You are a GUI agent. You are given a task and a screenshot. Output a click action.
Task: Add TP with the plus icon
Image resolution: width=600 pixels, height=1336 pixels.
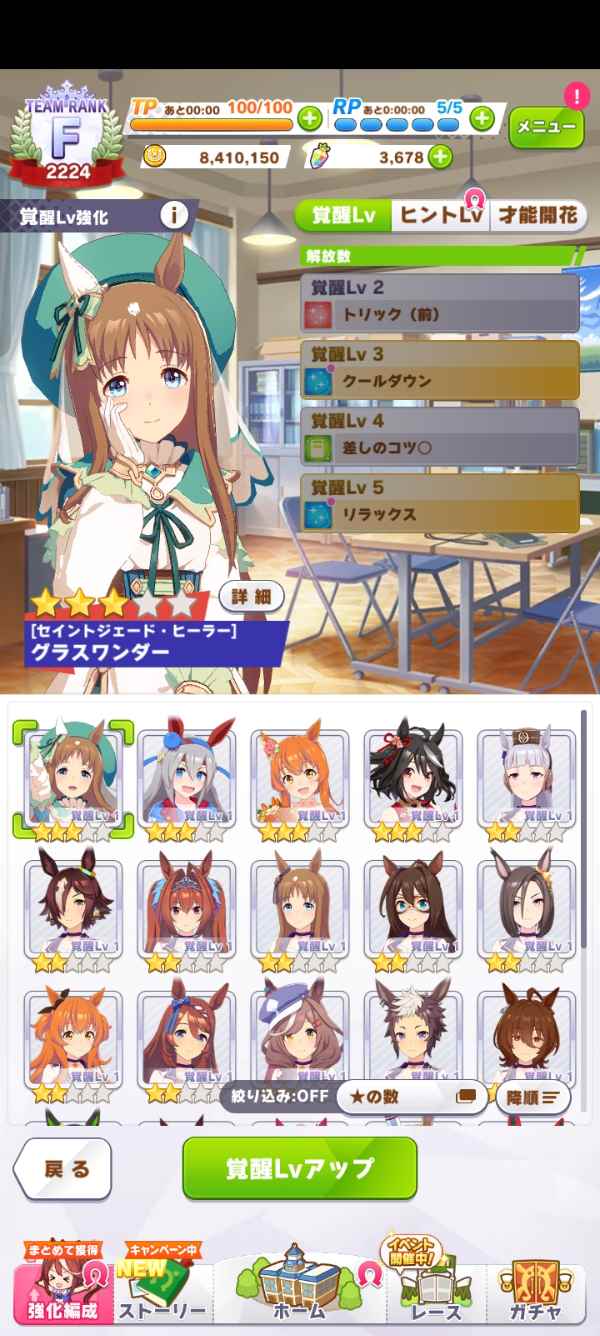coord(310,119)
